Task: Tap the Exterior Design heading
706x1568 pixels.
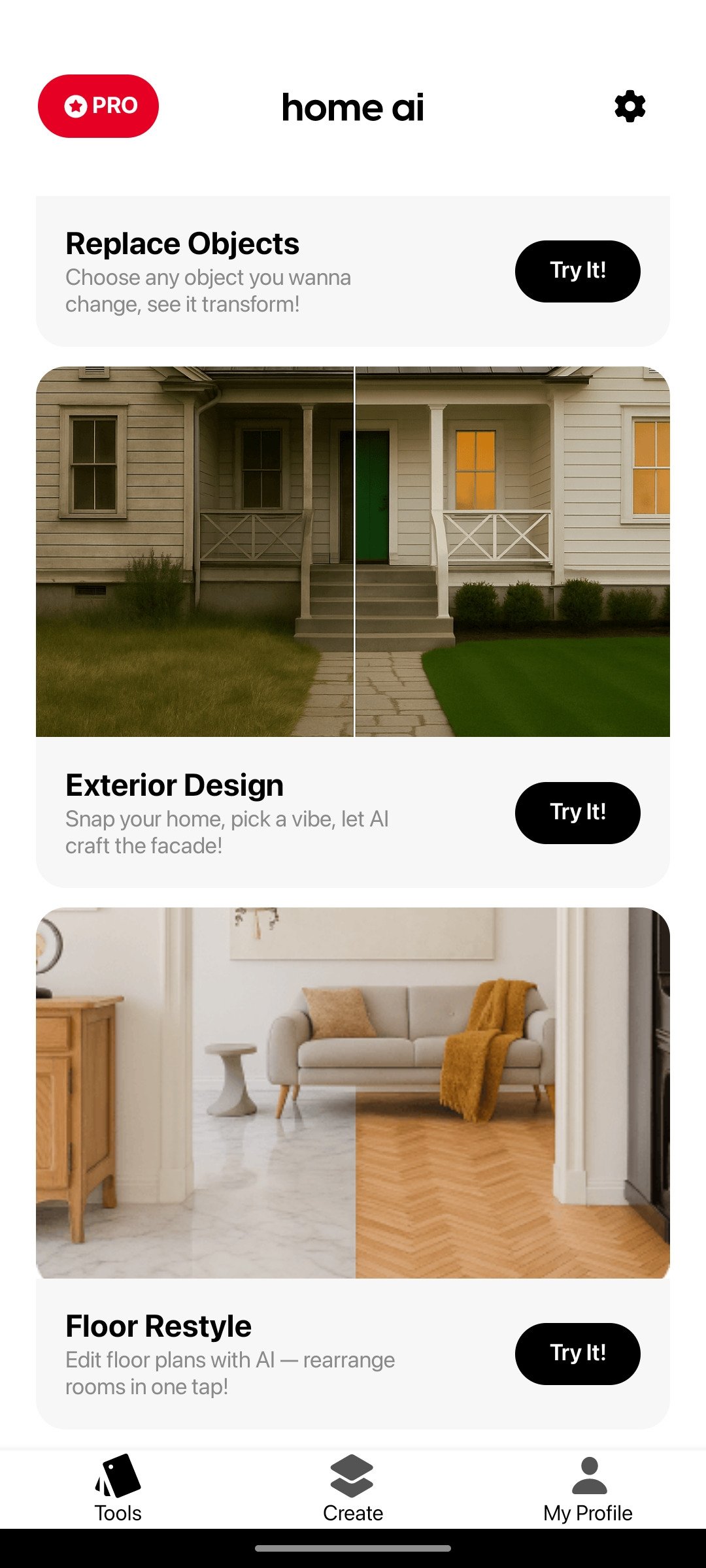Action: point(174,785)
